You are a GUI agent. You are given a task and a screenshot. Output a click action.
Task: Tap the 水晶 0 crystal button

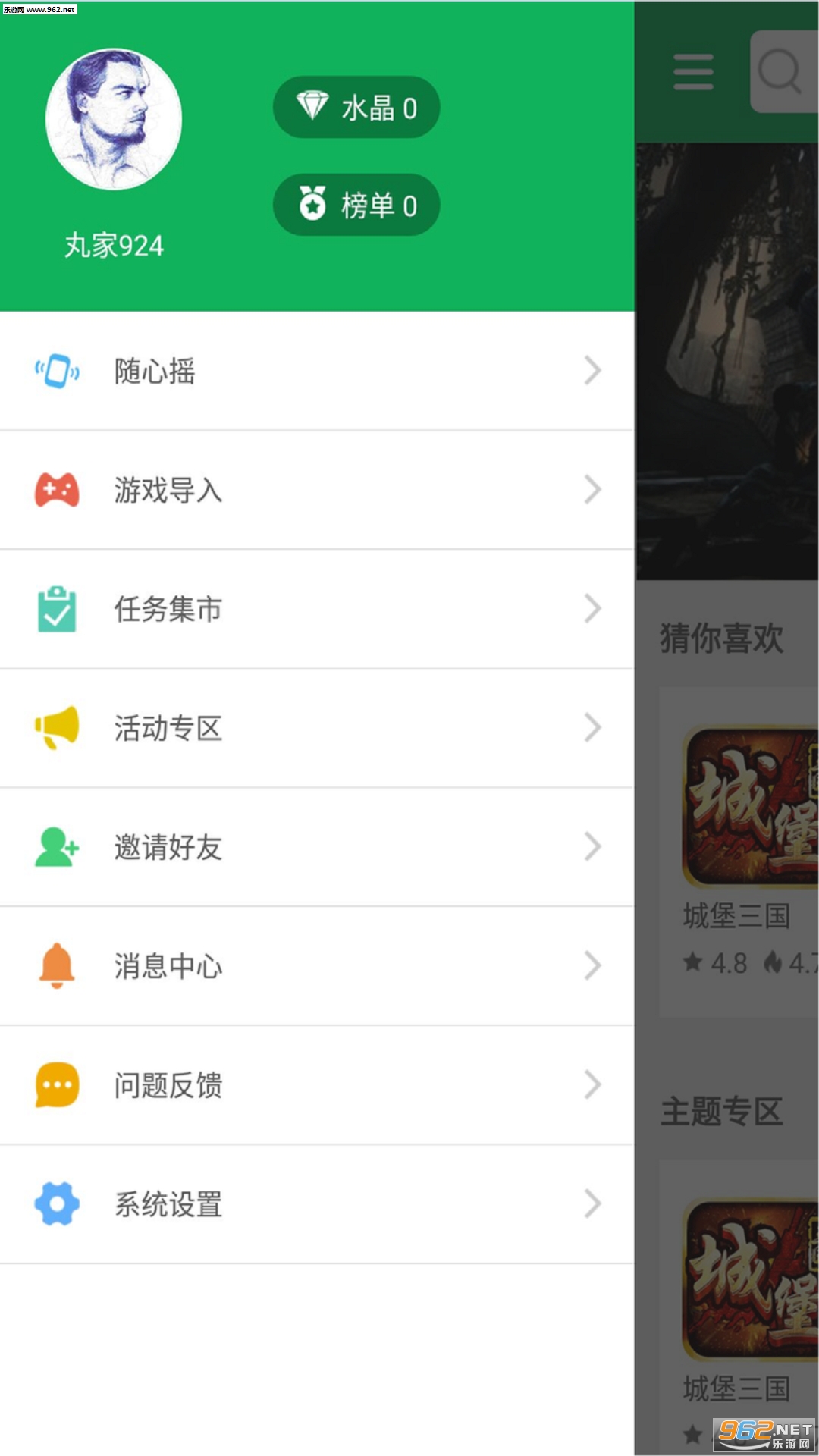tap(356, 108)
